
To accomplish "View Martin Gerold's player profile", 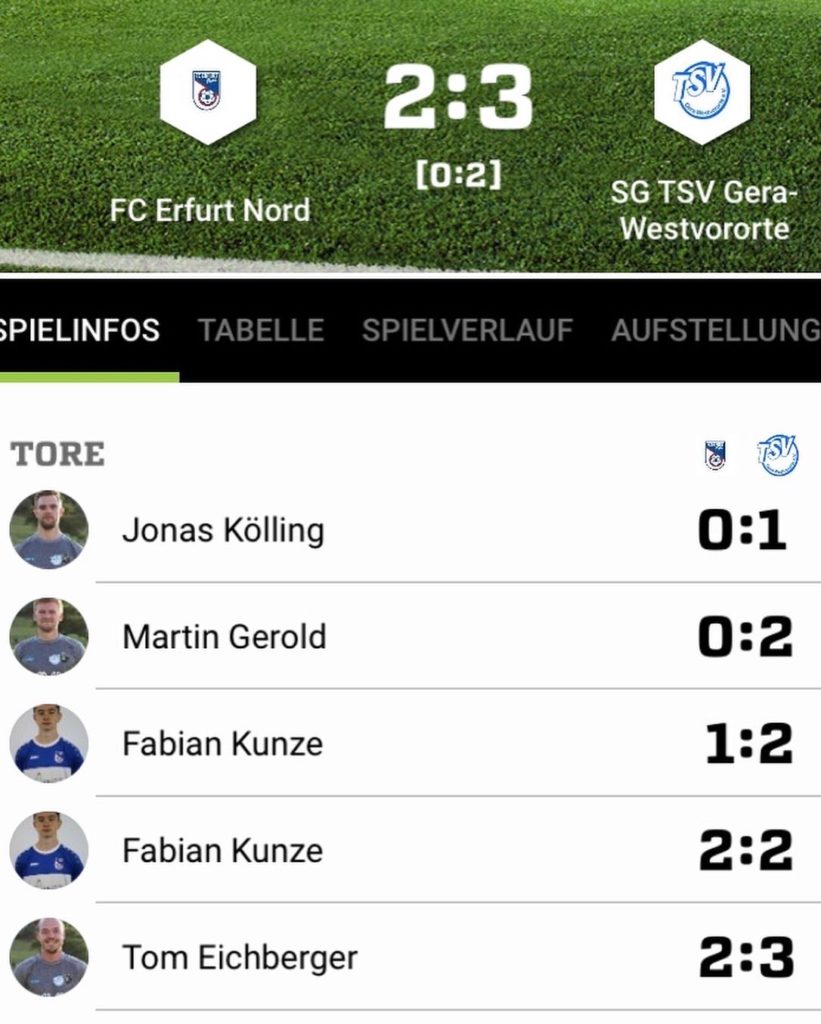I will 224,636.
